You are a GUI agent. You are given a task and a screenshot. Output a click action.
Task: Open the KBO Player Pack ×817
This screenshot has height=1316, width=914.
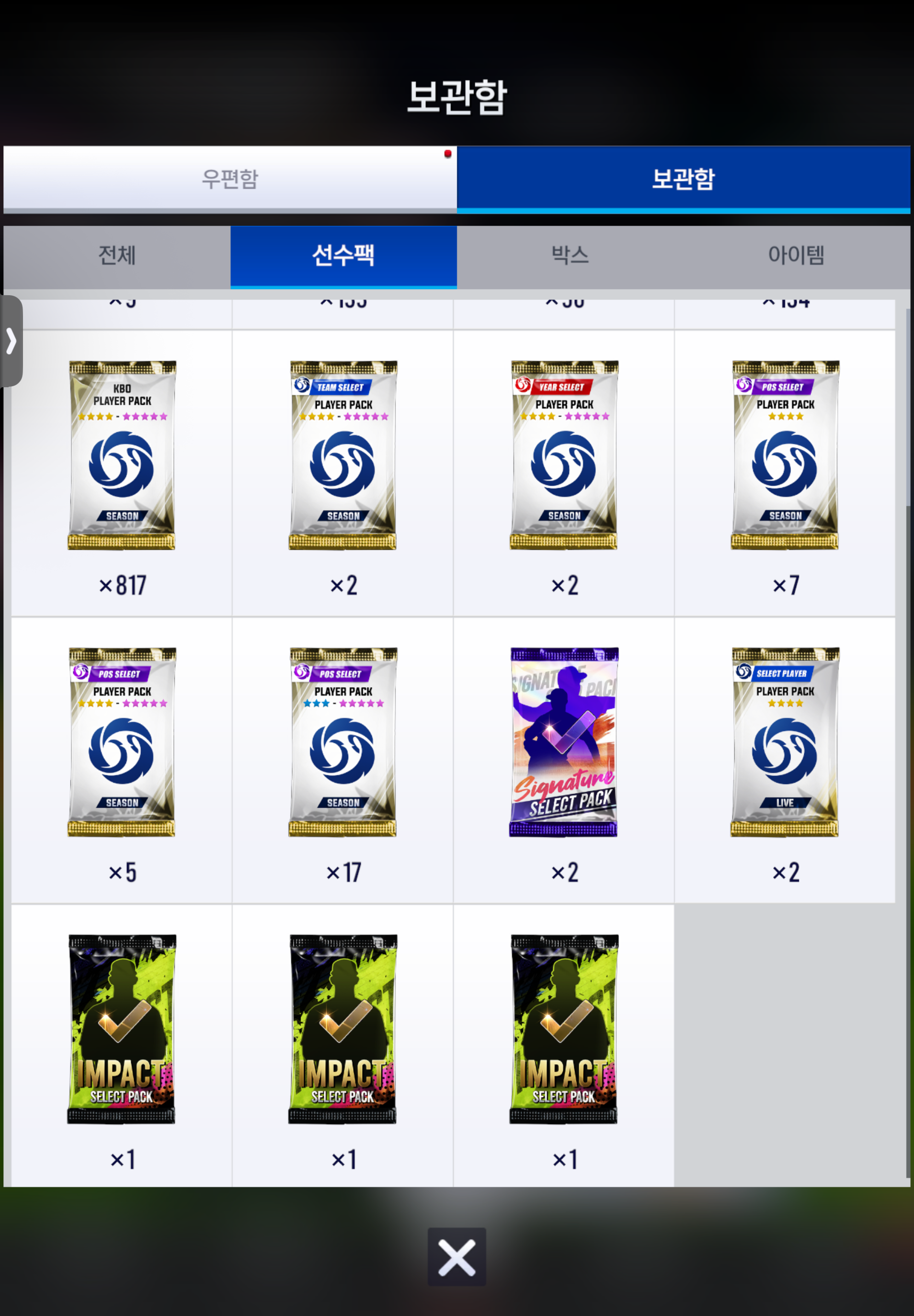point(122,455)
